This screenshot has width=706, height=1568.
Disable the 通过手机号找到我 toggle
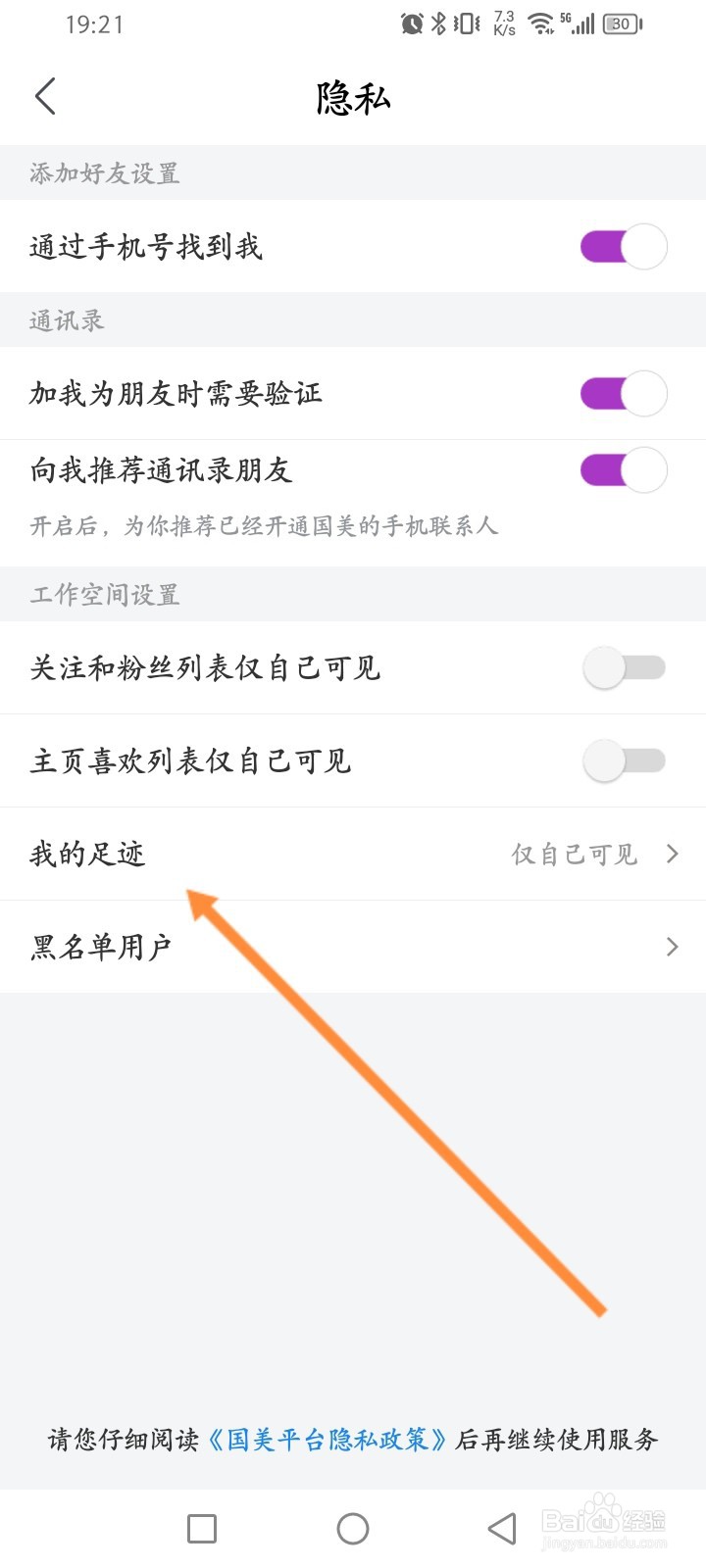[624, 247]
